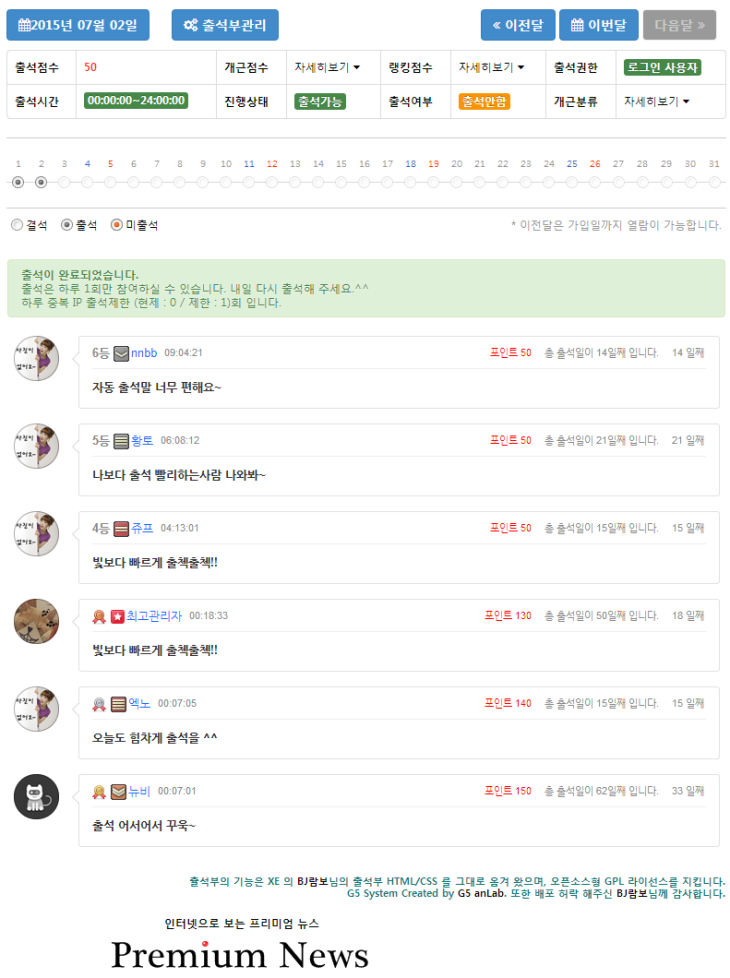730x978 pixels.
Task: Open user 황토's profile
Action: [142, 440]
